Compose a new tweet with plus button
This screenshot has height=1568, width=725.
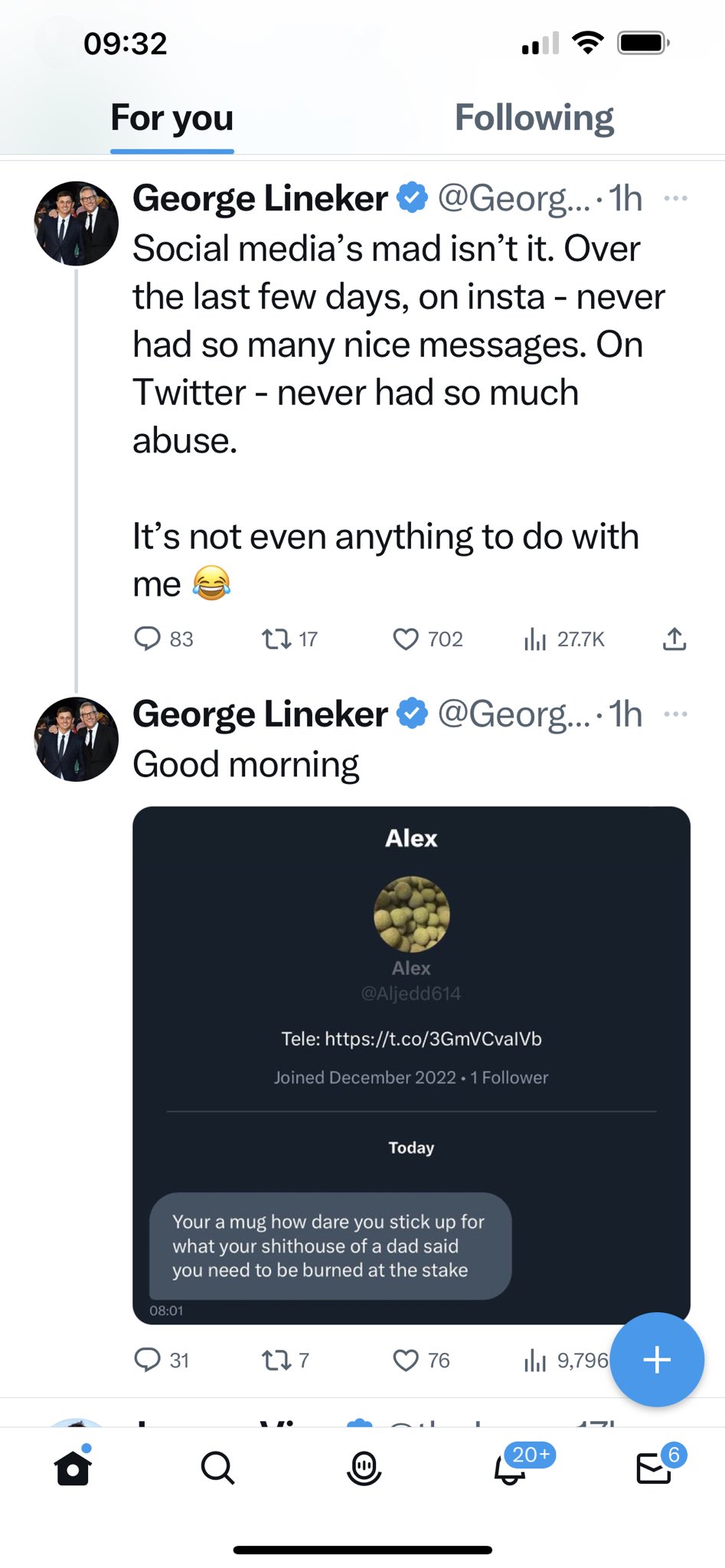[657, 1360]
